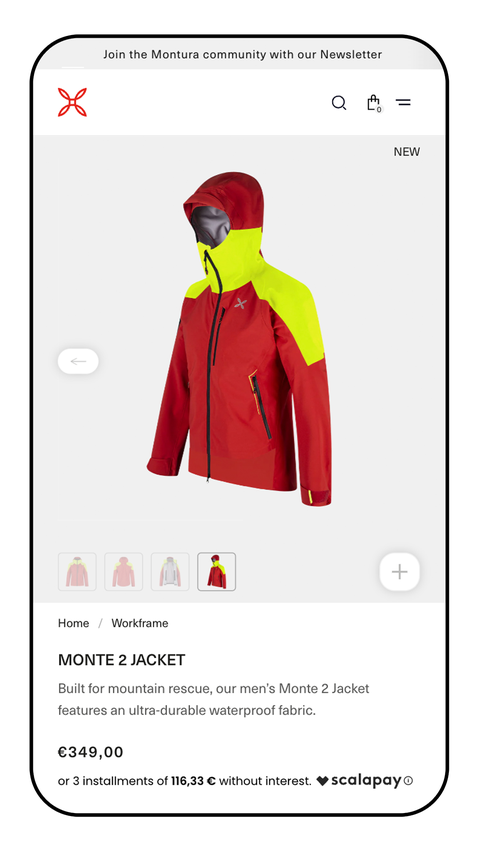Select the second jacket thumbnail
Screen dimensions: 480x853
[x=124, y=572]
